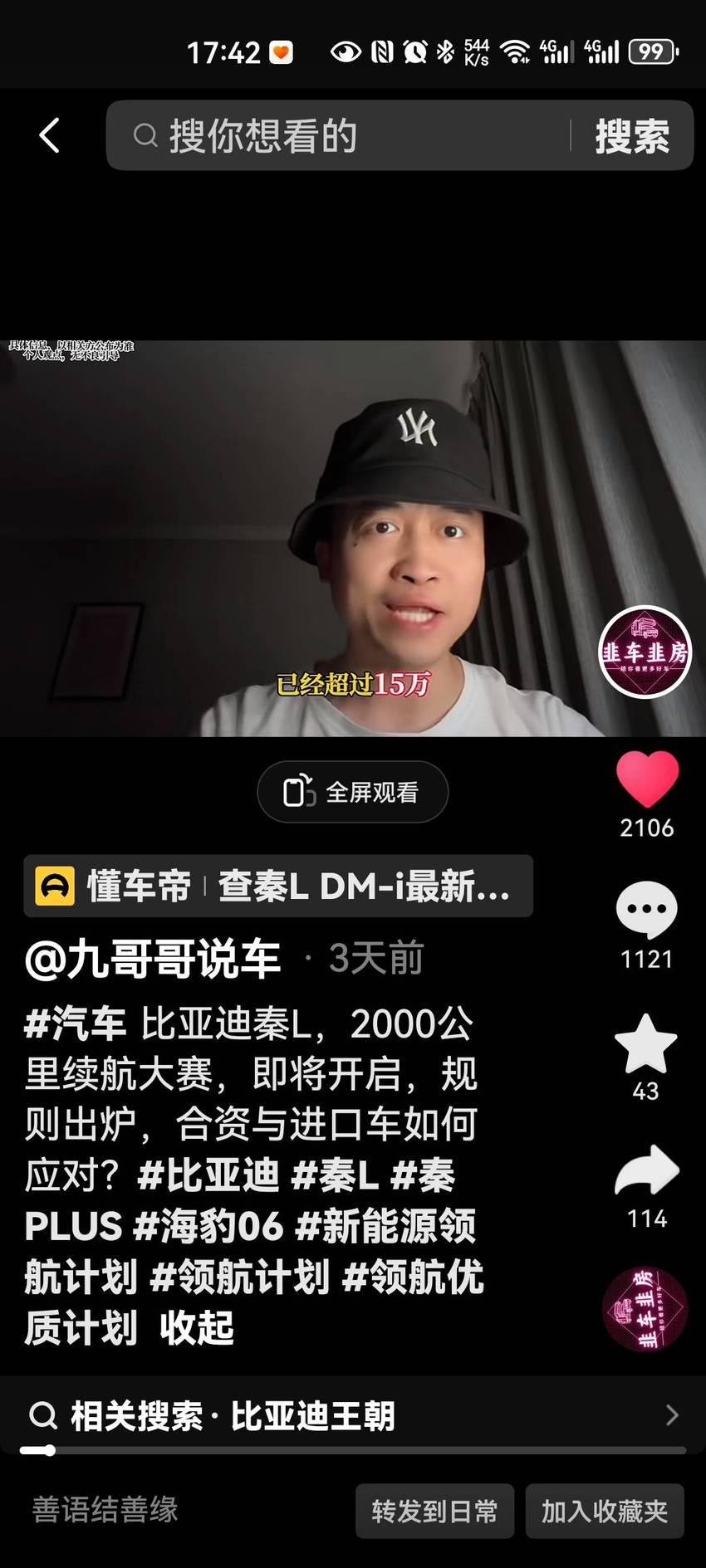Image resolution: width=706 pixels, height=1568 pixels.
Task: Open the #比亚迪 hashtag
Action: tap(208, 1175)
